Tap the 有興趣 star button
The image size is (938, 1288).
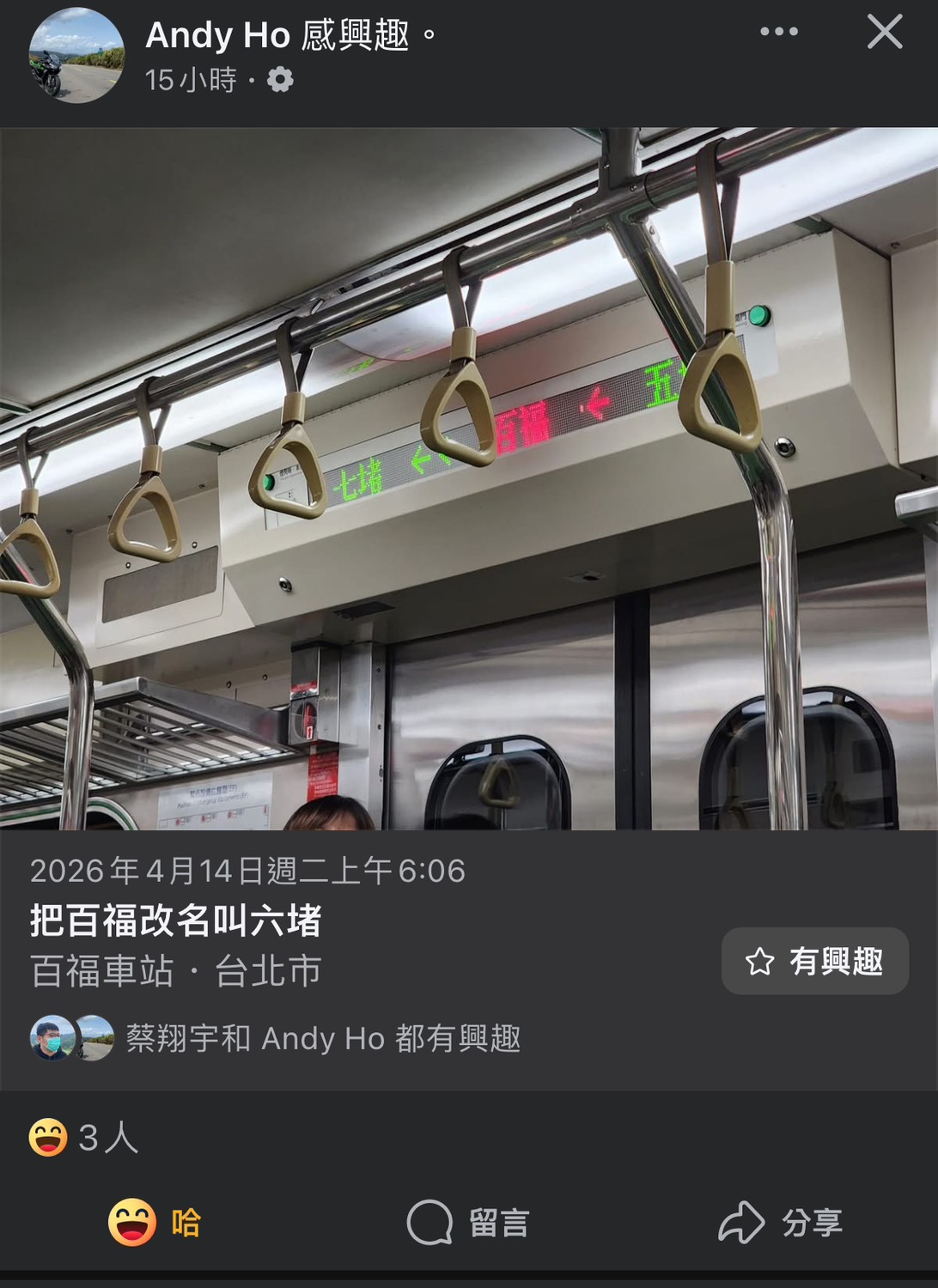814,961
